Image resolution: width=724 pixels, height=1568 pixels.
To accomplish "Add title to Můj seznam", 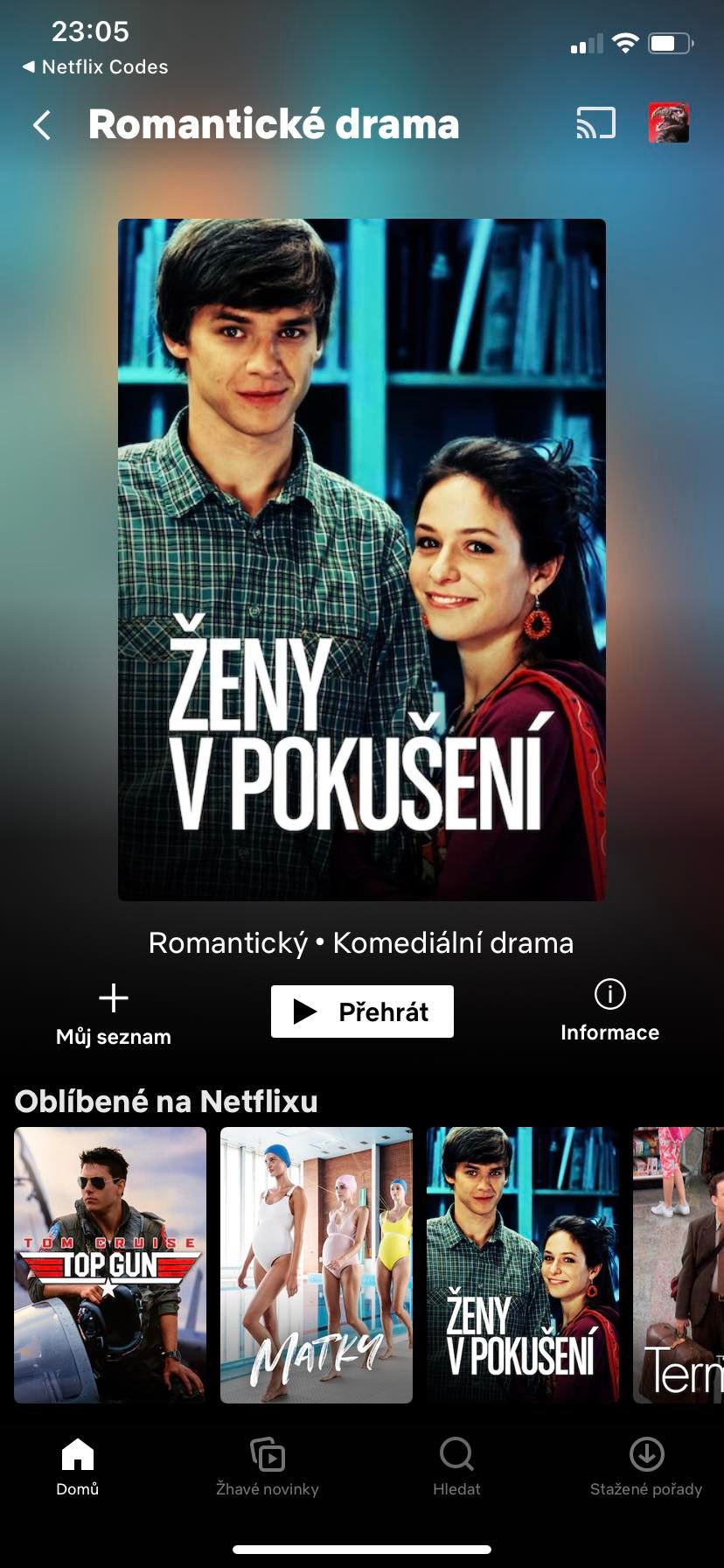I will [114, 1013].
